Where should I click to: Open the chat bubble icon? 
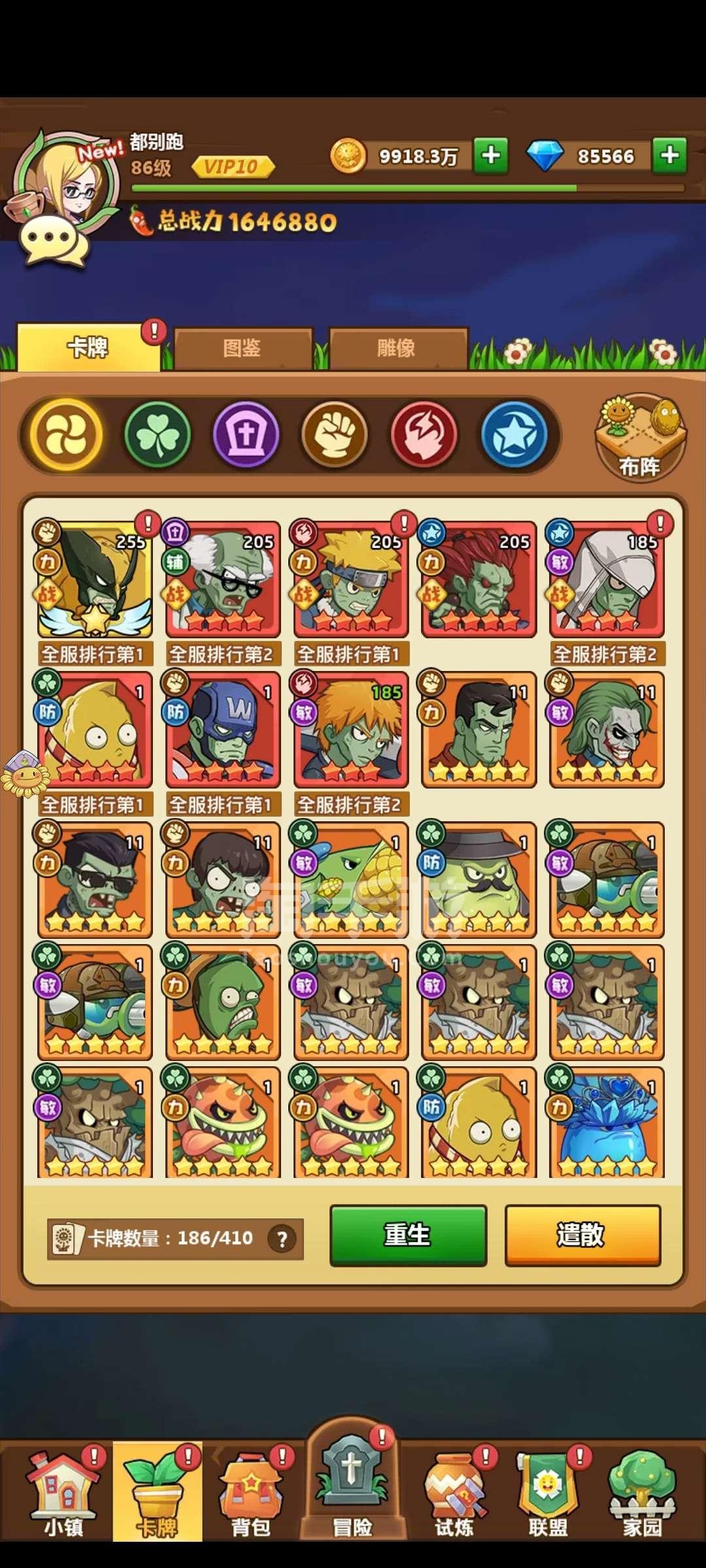click(x=52, y=242)
